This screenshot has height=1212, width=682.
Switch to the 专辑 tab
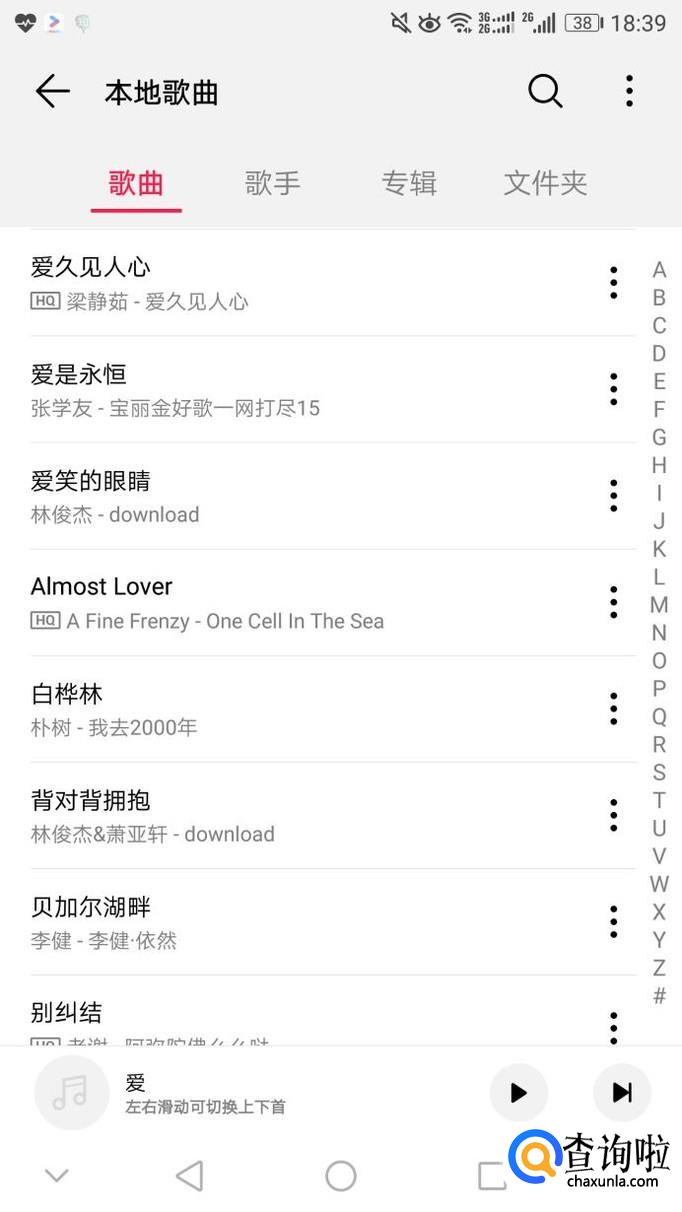[409, 183]
